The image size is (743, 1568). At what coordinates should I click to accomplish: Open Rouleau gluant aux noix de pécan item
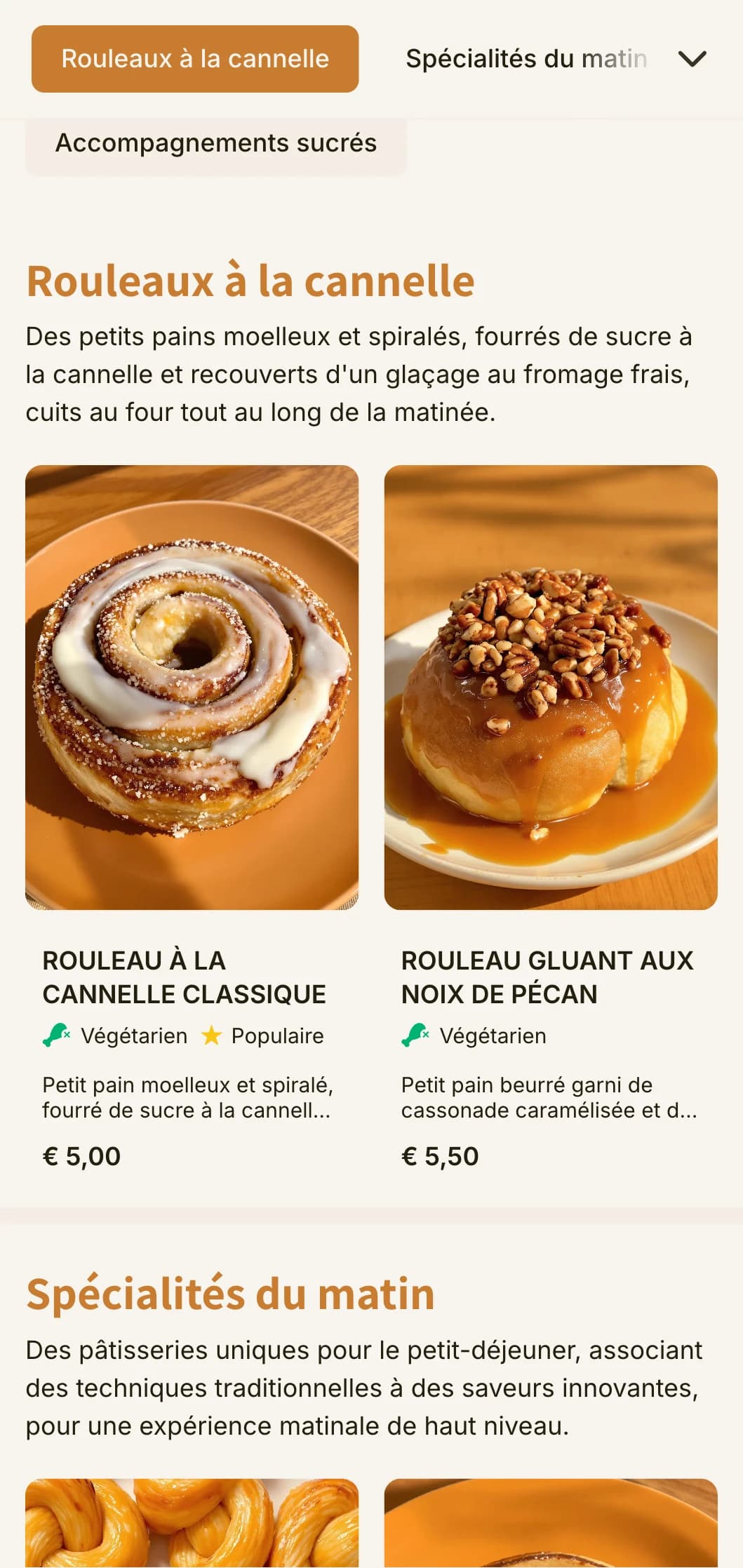[549, 977]
